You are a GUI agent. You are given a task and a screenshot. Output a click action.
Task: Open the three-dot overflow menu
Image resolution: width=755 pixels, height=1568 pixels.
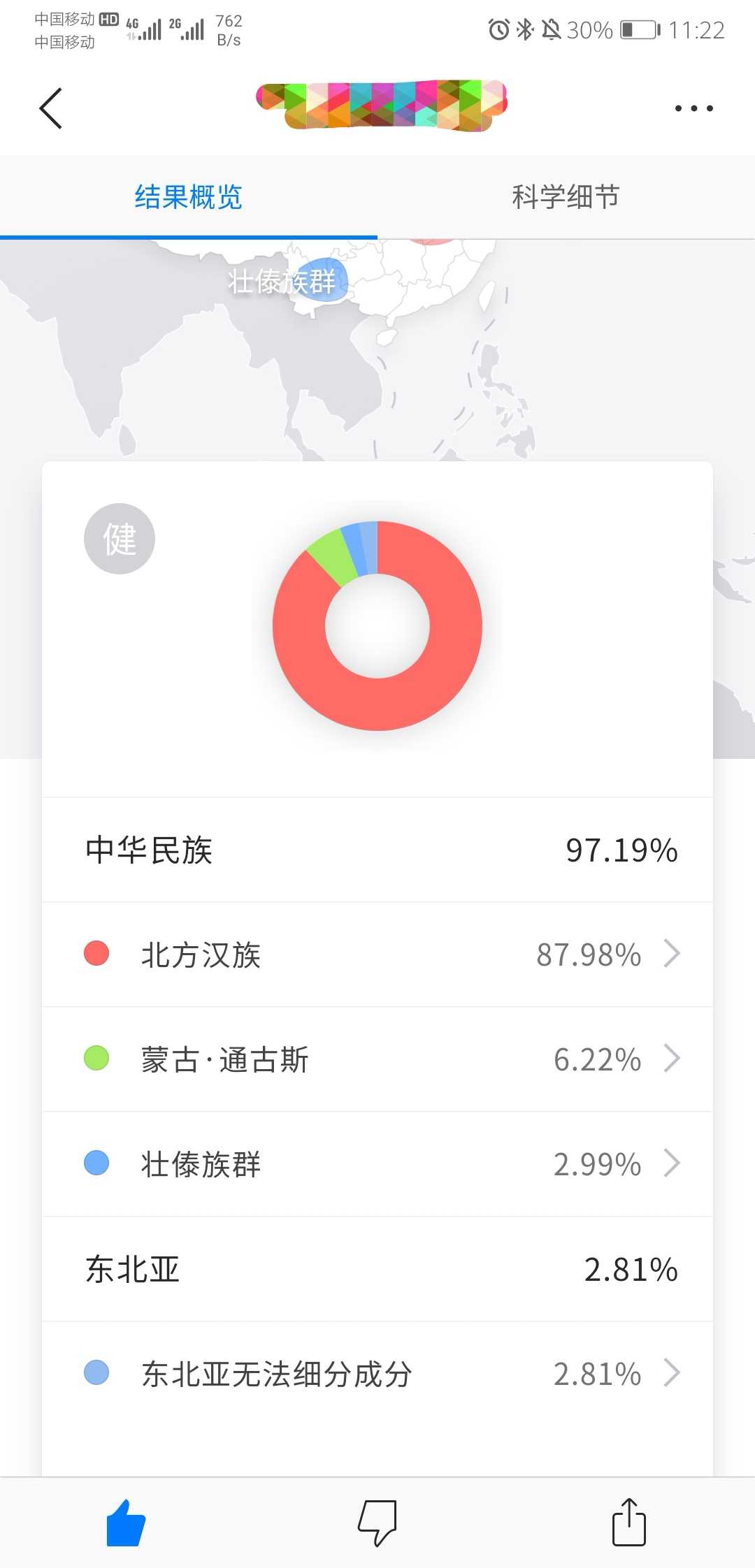(693, 108)
